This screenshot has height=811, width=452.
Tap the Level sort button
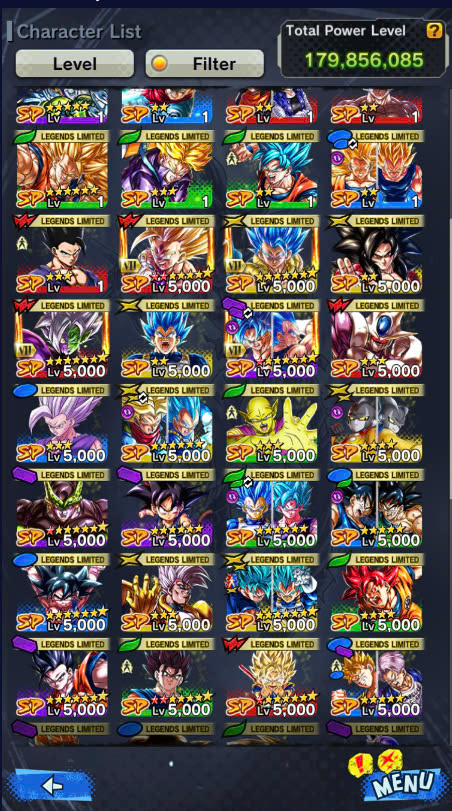coord(74,64)
